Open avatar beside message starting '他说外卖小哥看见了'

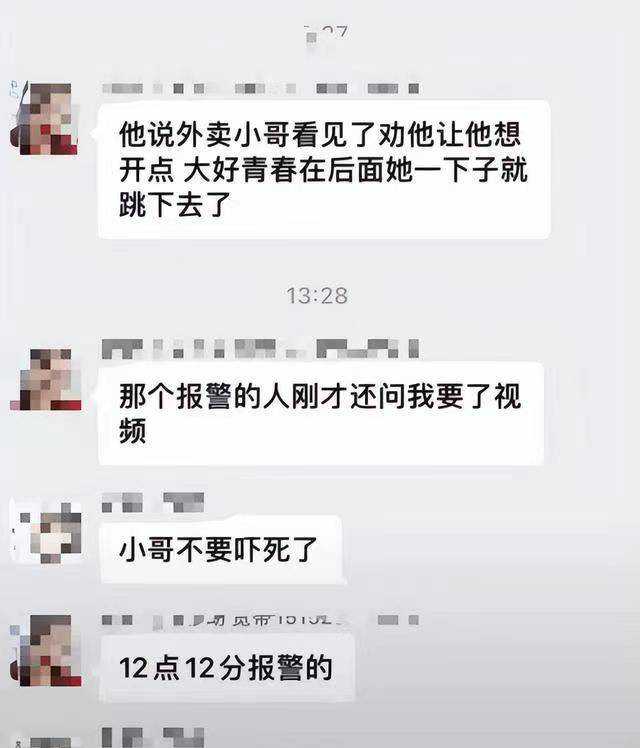[47, 118]
